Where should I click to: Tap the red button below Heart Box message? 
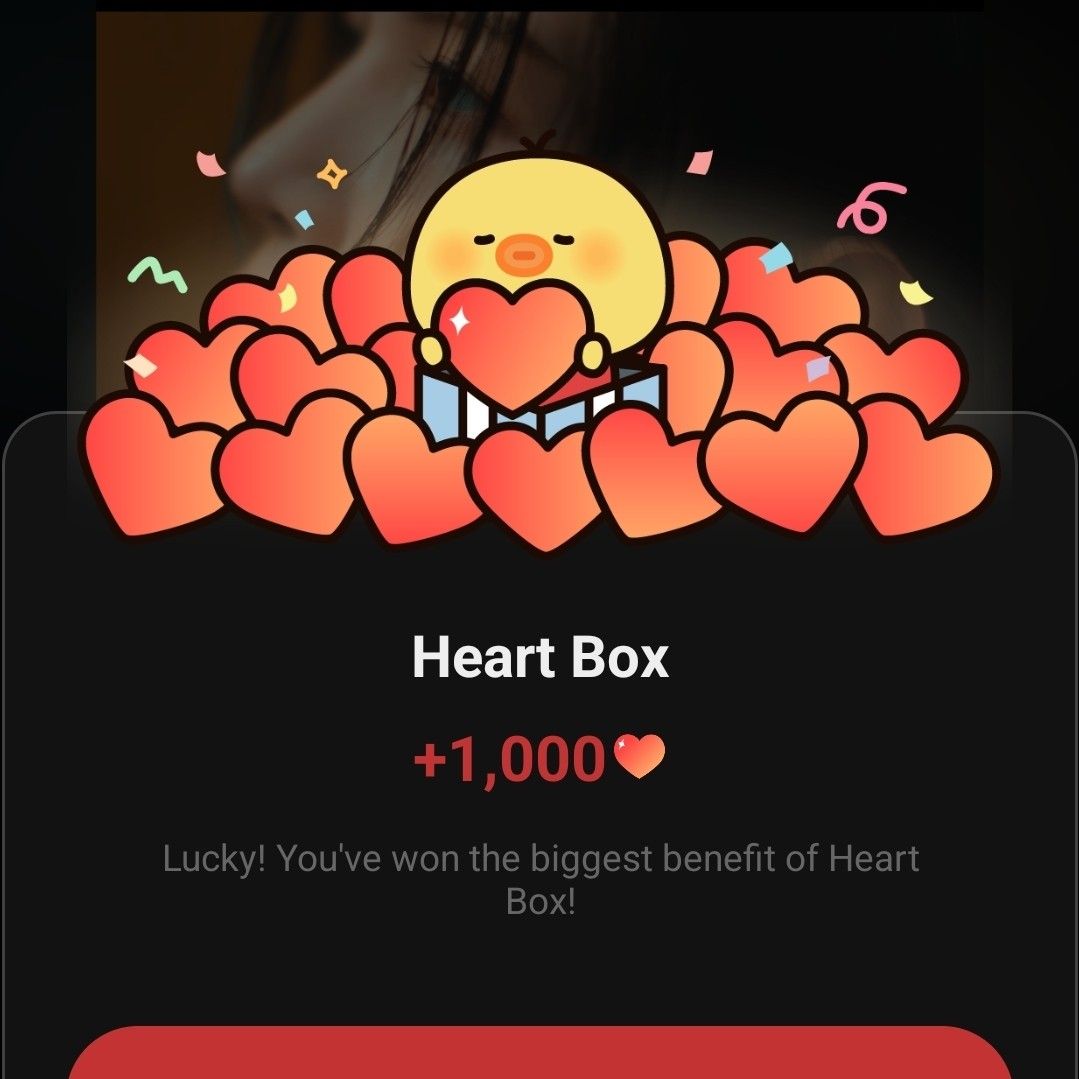point(540,1055)
